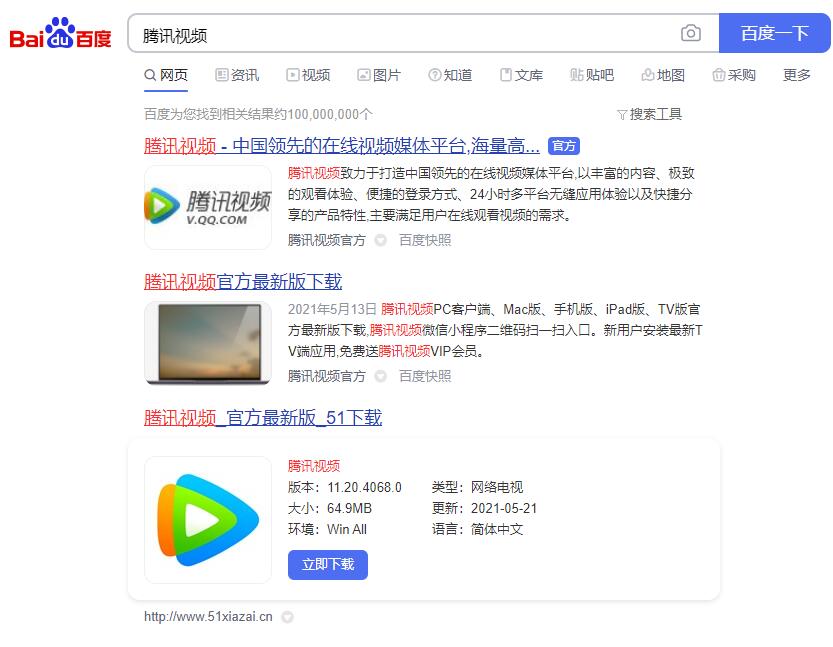
Task: Switch to the 图片 tab
Action: pyautogui.click(x=379, y=75)
